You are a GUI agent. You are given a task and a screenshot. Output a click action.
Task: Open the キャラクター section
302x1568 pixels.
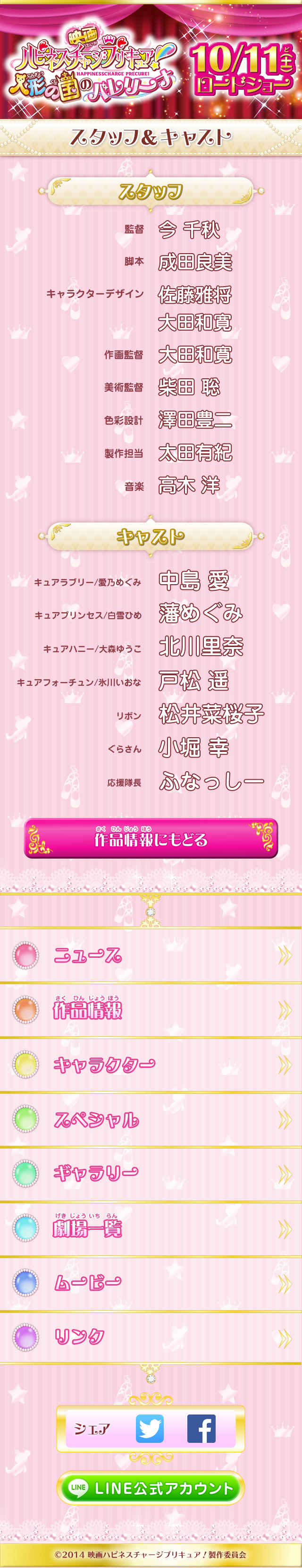pyautogui.click(x=151, y=1065)
